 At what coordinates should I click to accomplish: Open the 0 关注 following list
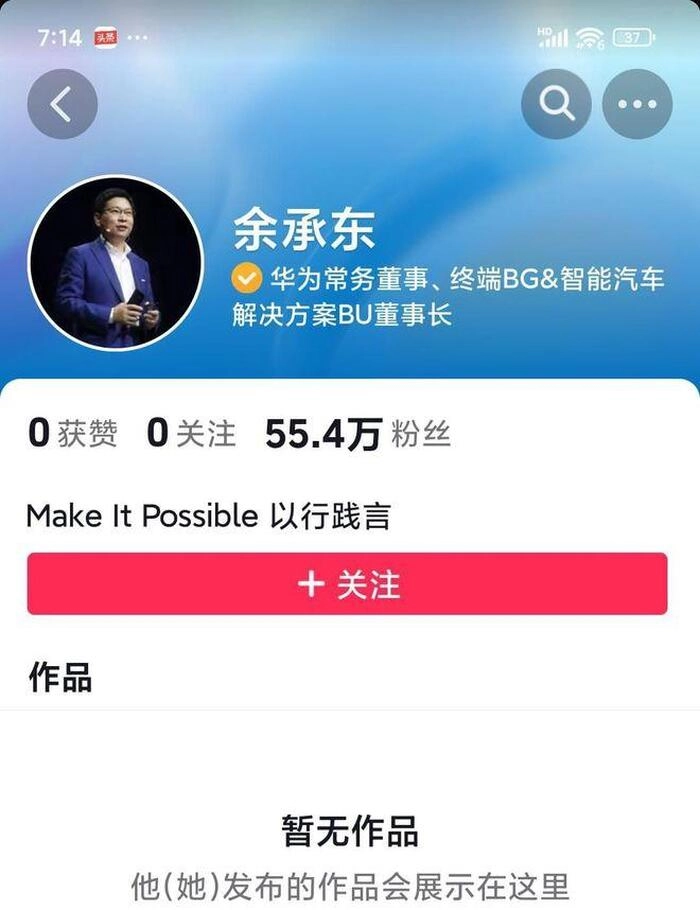[191, 433]
